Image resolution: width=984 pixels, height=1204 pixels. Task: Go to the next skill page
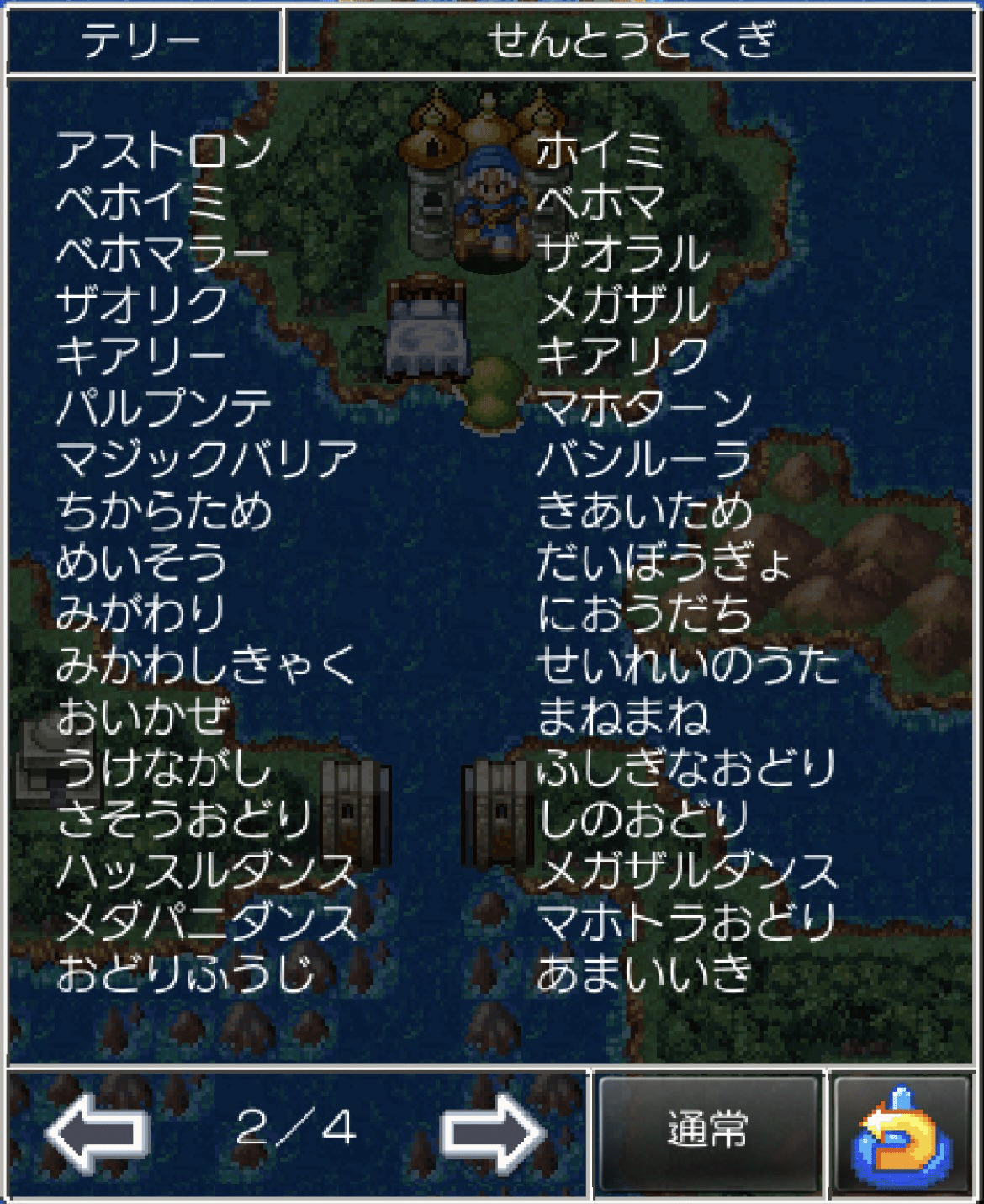(494, 1132)
